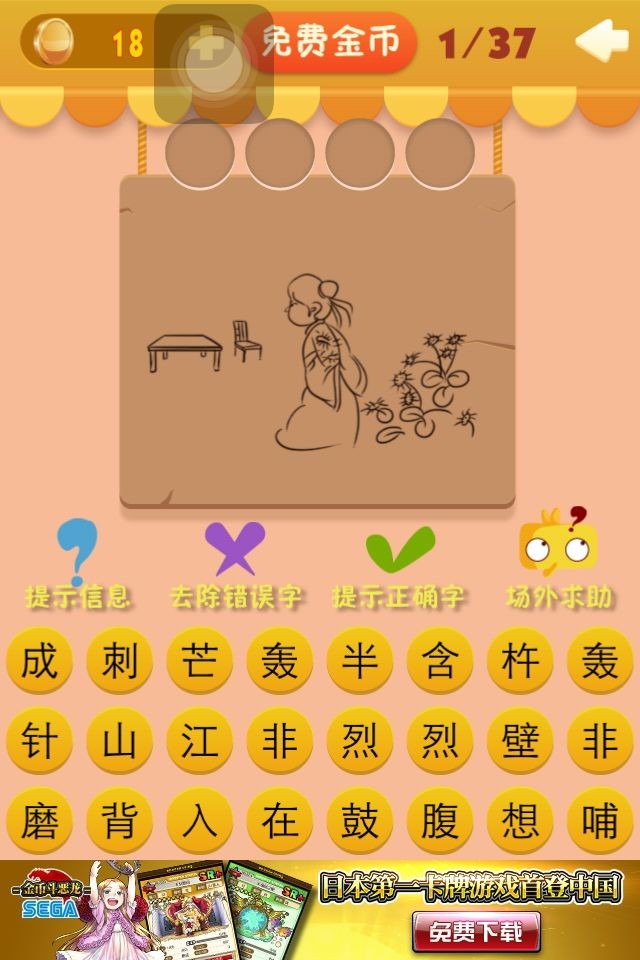Select the character tile 芒
Screen dimensions: 640x960
pyautogui.click(x=200, y=662)
